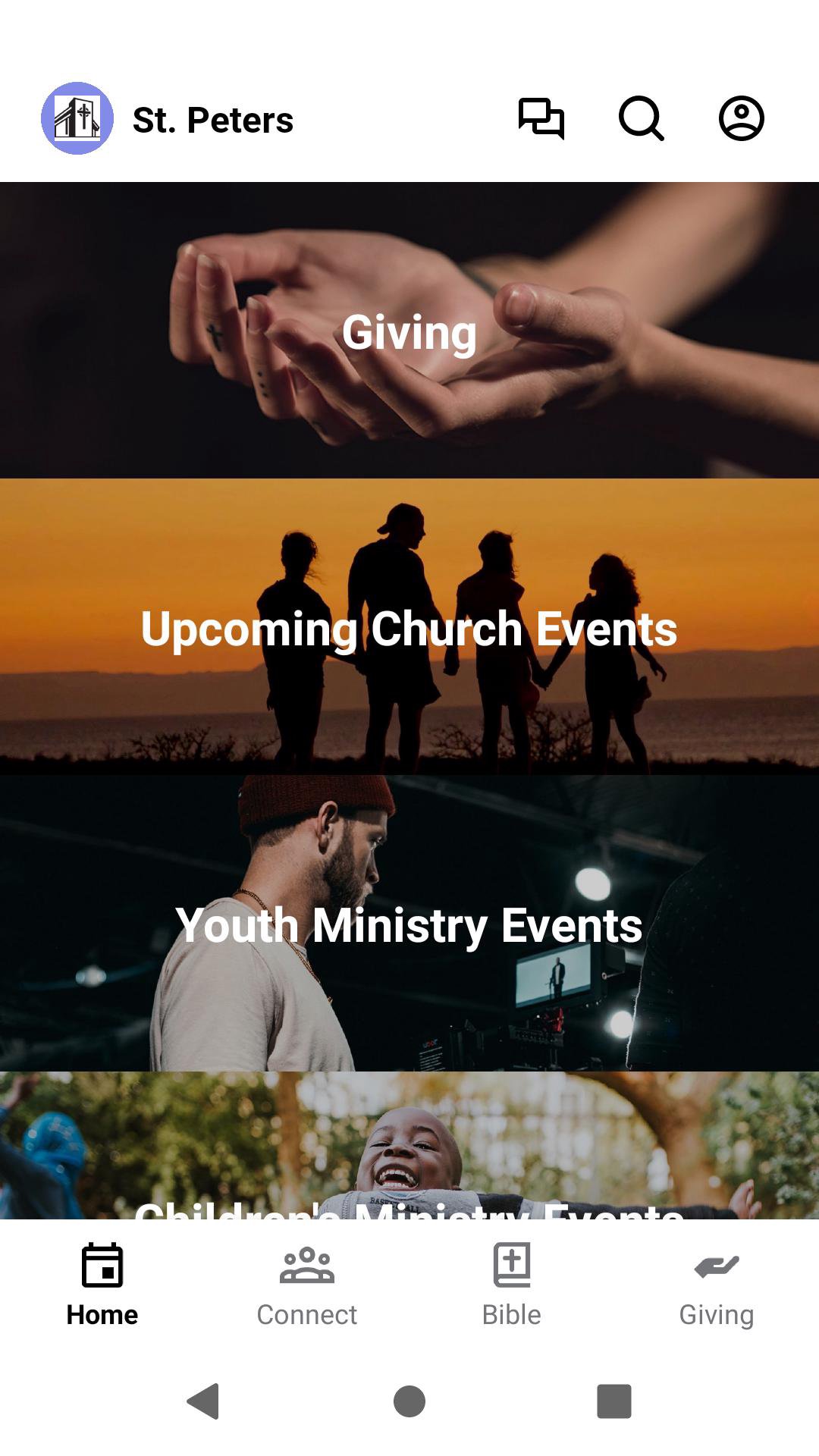Image resolution: width=819 pixels, height=1456 pixels.
Task: Open Youth Ministry Events card
Action: click(409, 923)
